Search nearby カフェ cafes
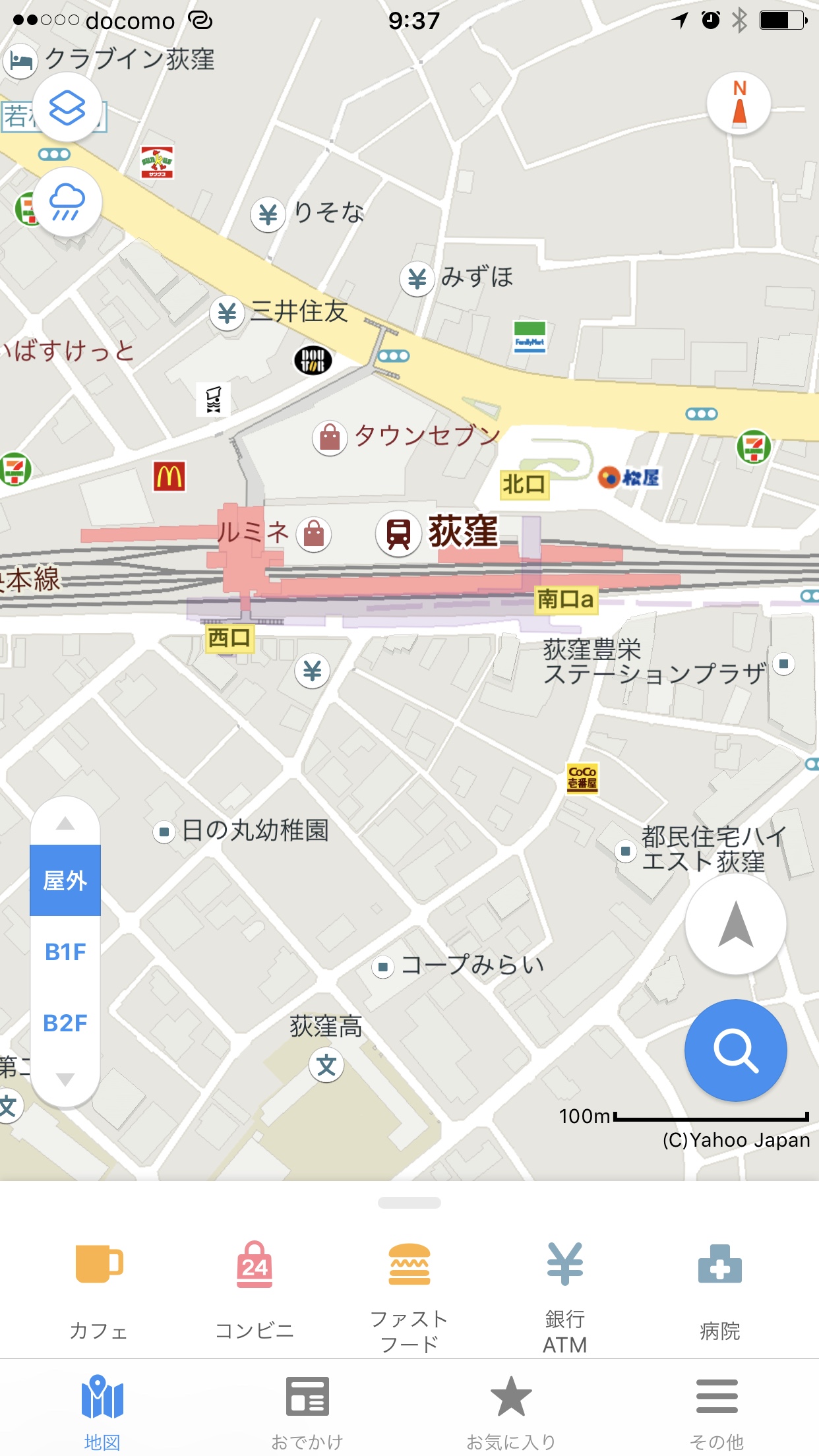Image resolution: width=819 pixels, height=1456 pixels. [98, 1289]
